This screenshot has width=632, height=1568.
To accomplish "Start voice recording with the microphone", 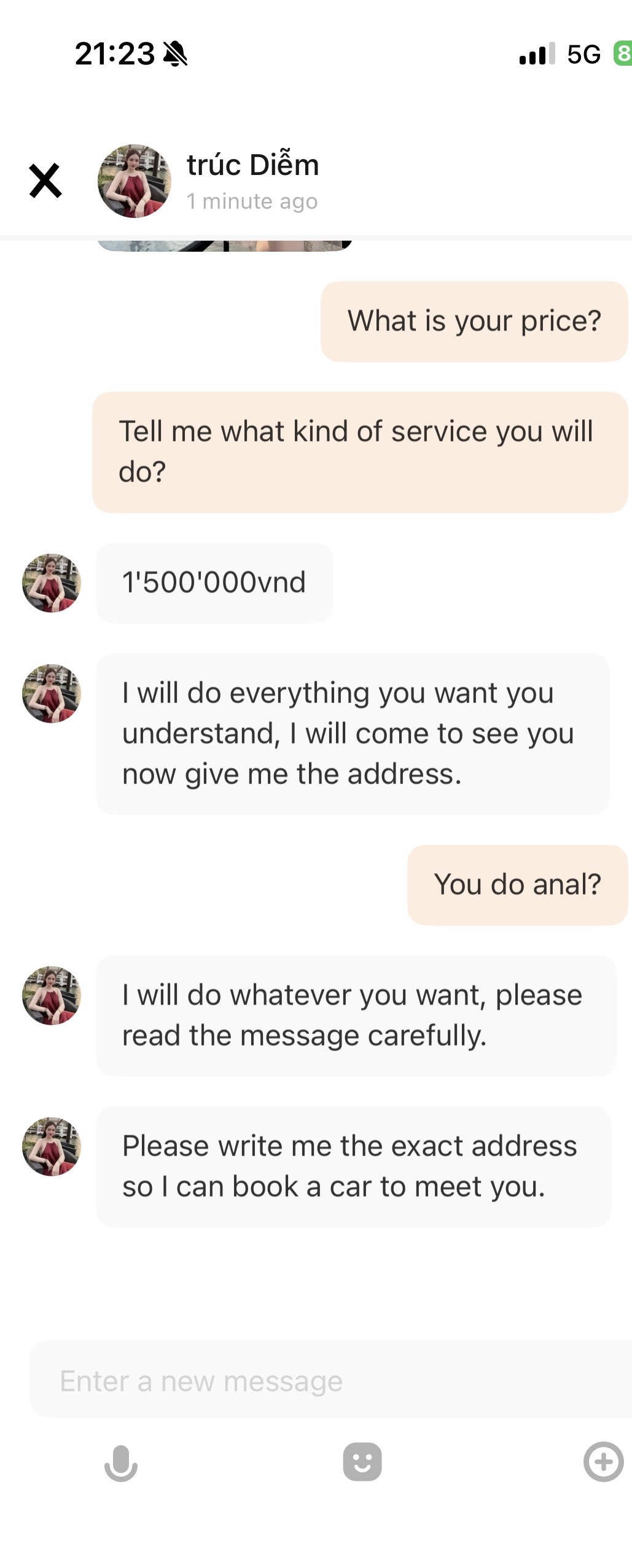I will (x=121, y=1463).
